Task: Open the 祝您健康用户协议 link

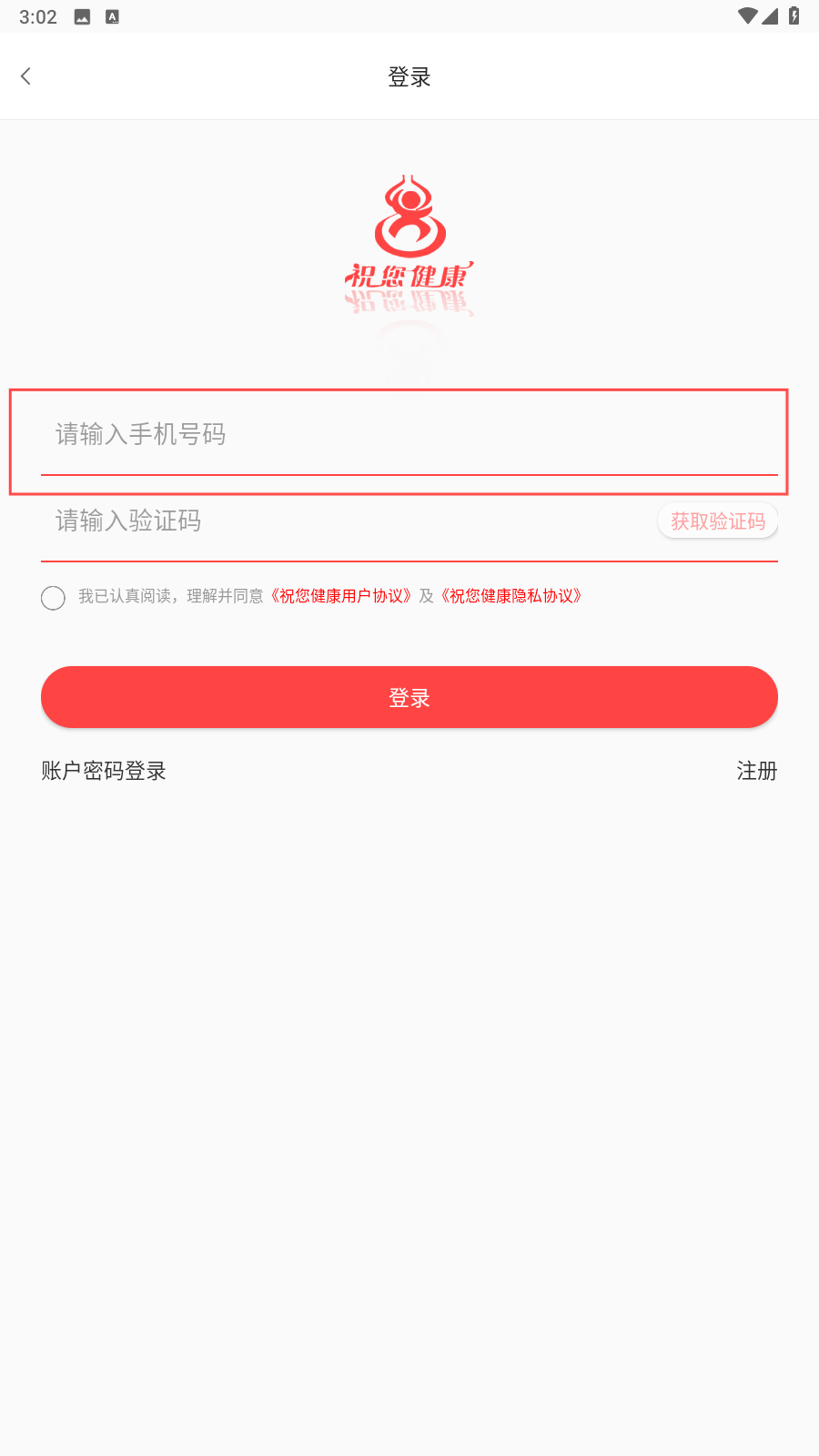Action: point(341,596)
